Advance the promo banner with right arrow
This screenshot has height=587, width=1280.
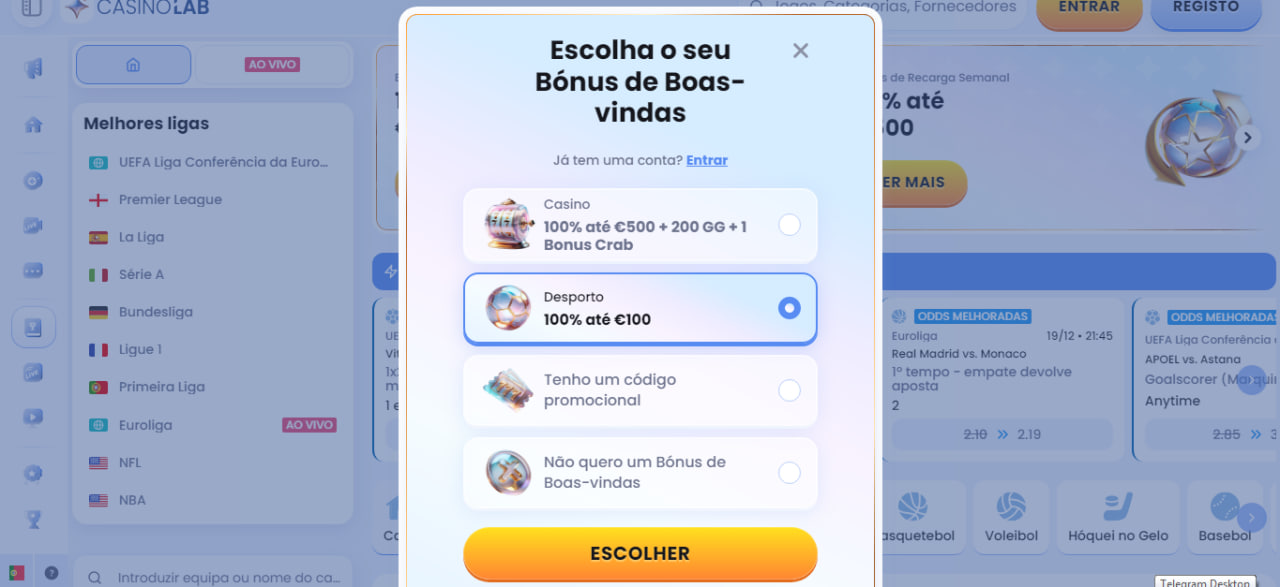[1247, 137]
